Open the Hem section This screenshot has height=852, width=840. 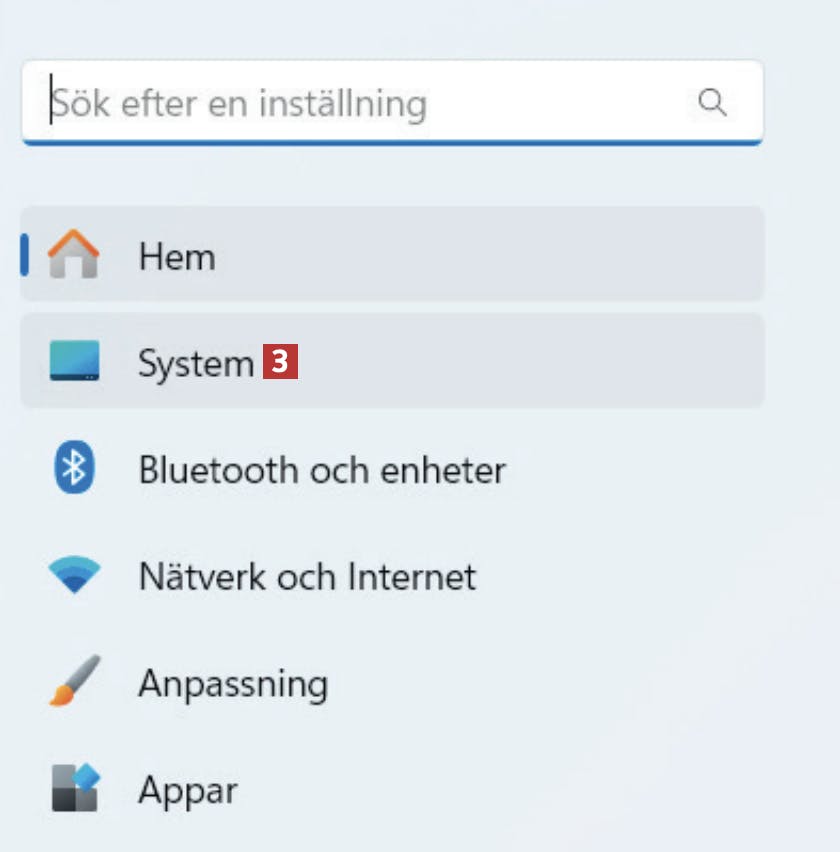(390, 256)
